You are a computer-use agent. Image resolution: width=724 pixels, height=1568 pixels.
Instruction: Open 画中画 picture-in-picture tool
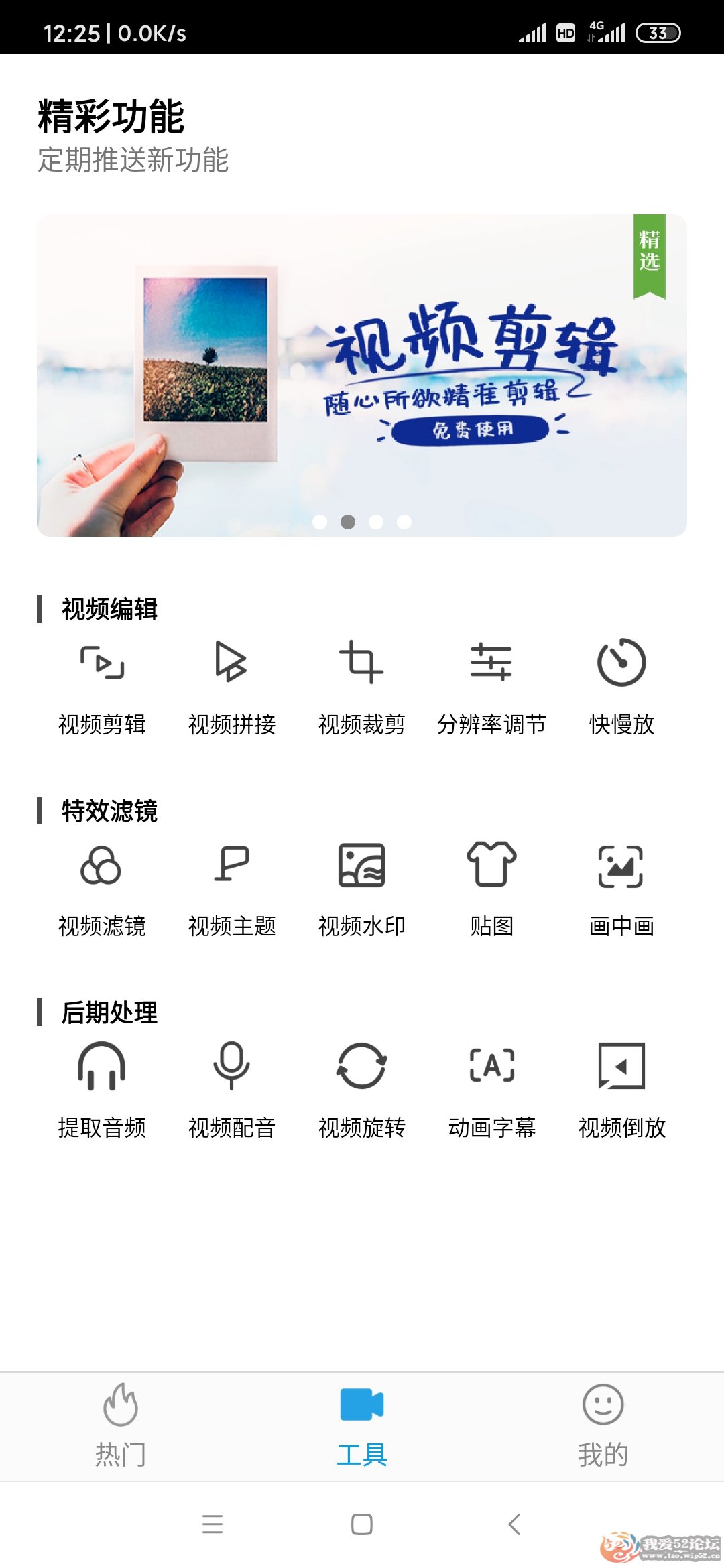click(x=621, y=889)
